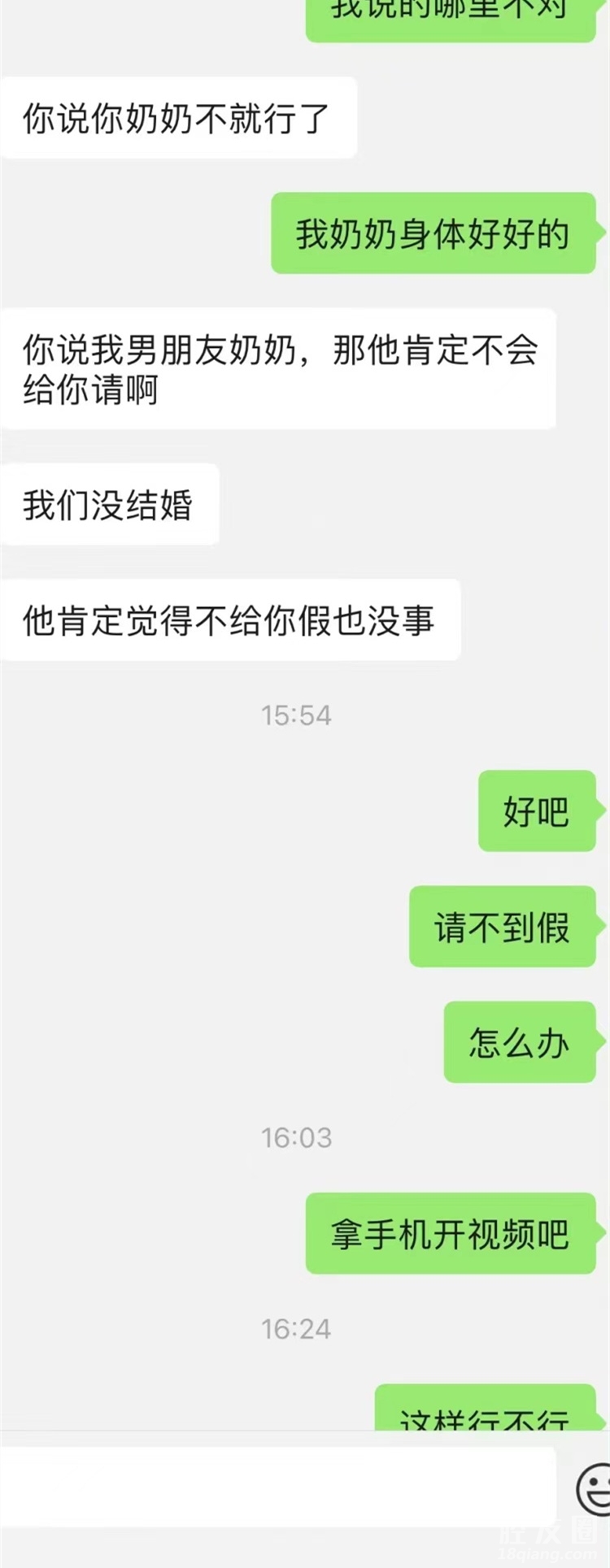Image resolution: width=610 pixels, height=1568 pixels.
Task: Open the emoji picker
Action: coord(595,1488)
